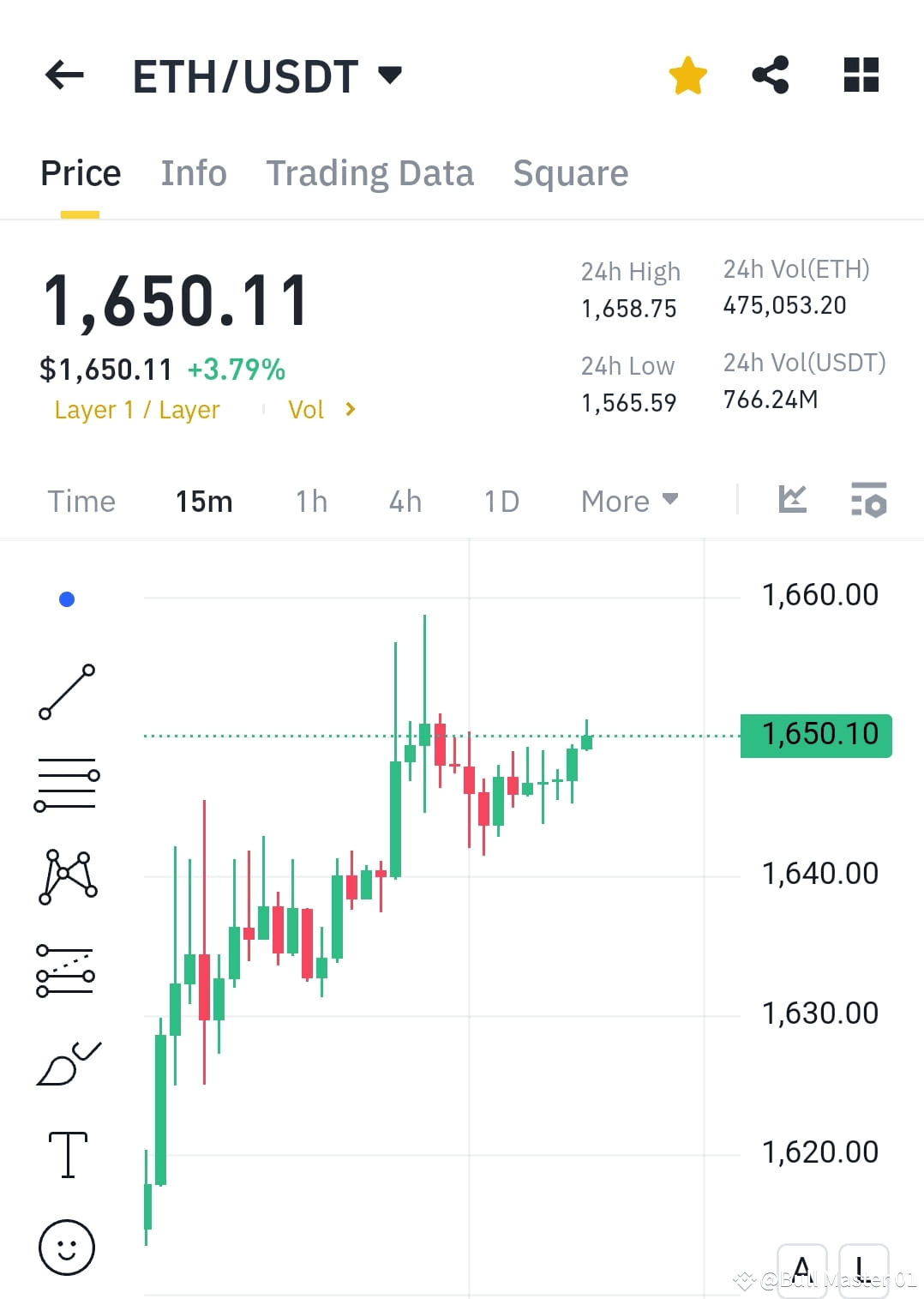The width and height of the screenshot is (924, 1299).
Task: Open the emoji sticker tool
Action: 67,1248
